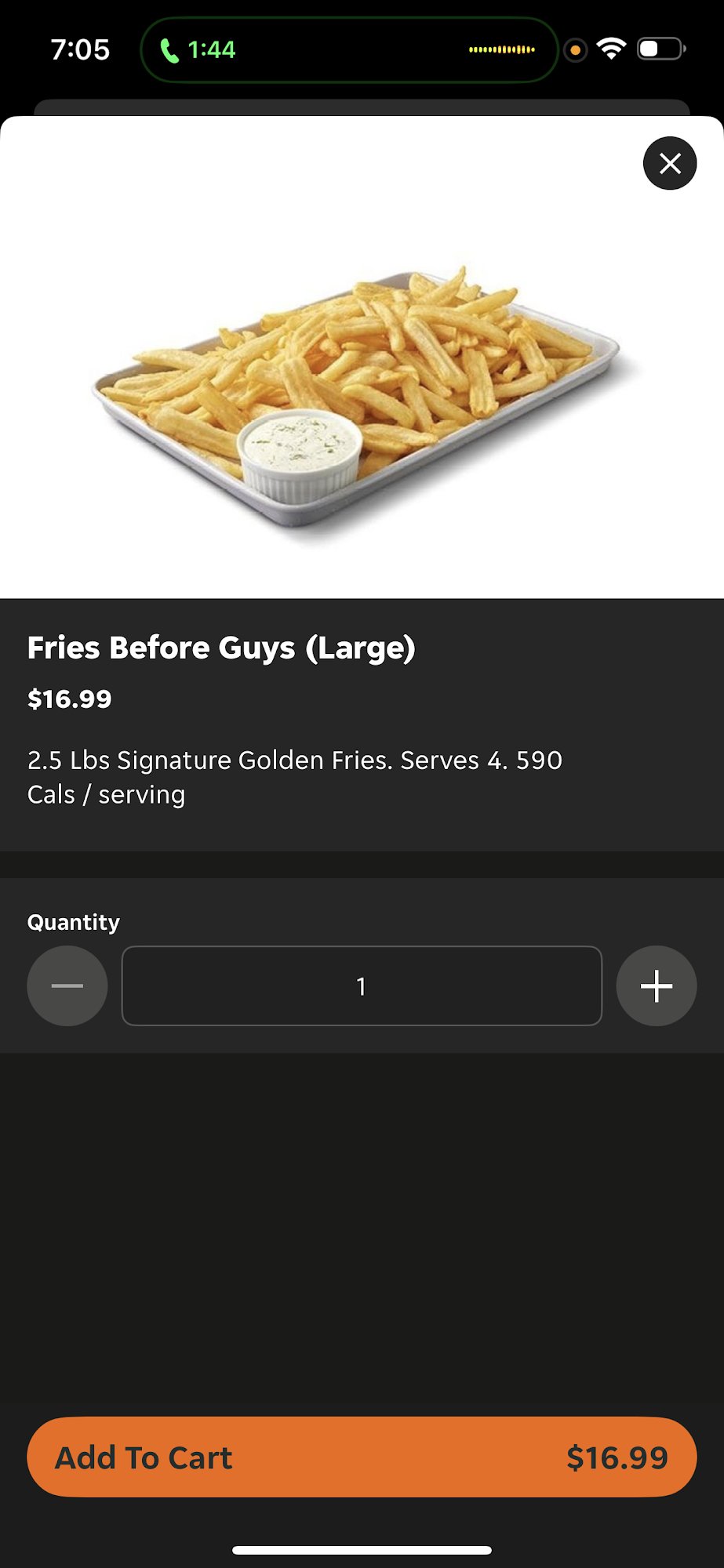Add To Cart for $16.99

pos(362,1457)
